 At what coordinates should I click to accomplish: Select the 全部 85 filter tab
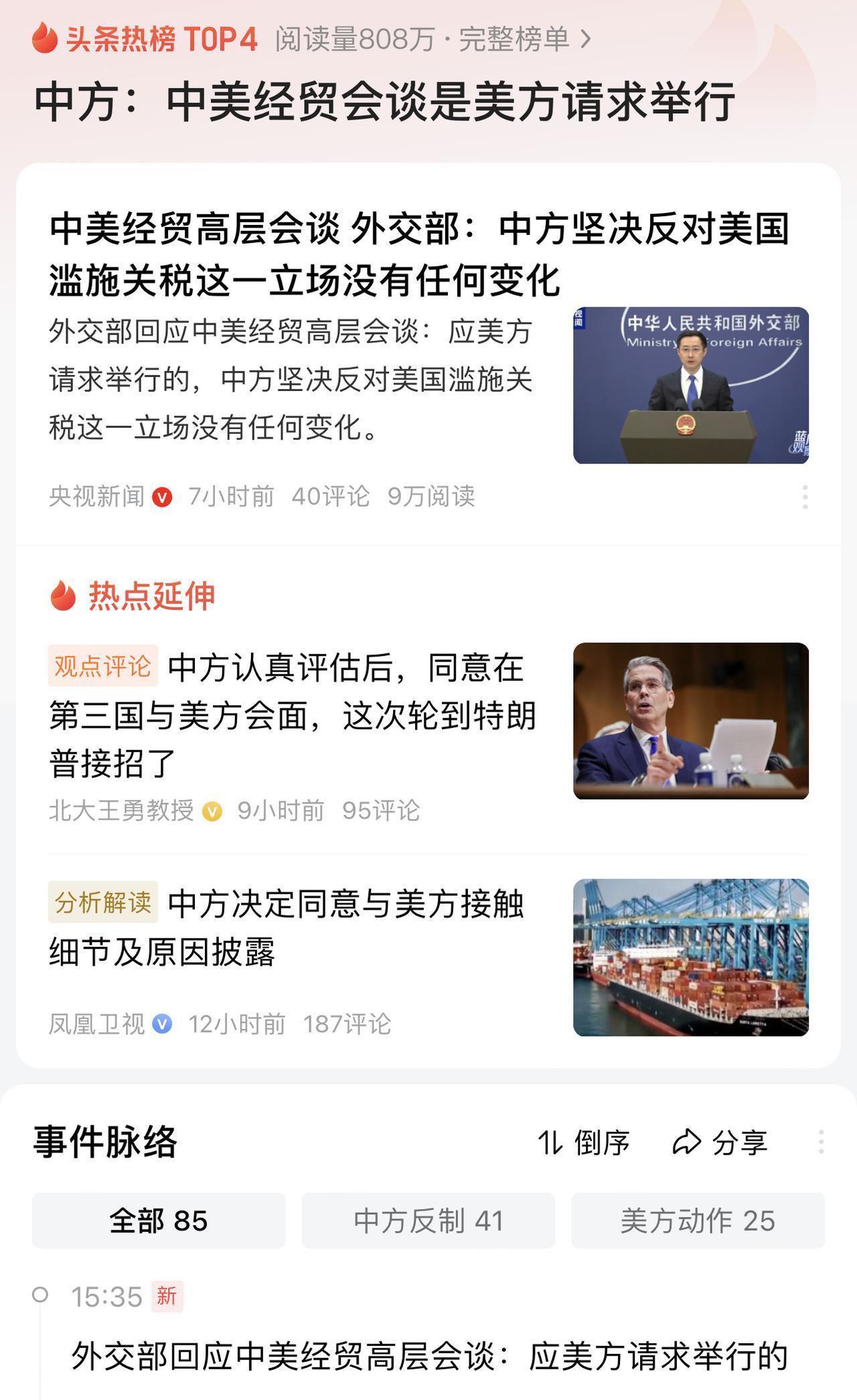[x=159, y=1221]
